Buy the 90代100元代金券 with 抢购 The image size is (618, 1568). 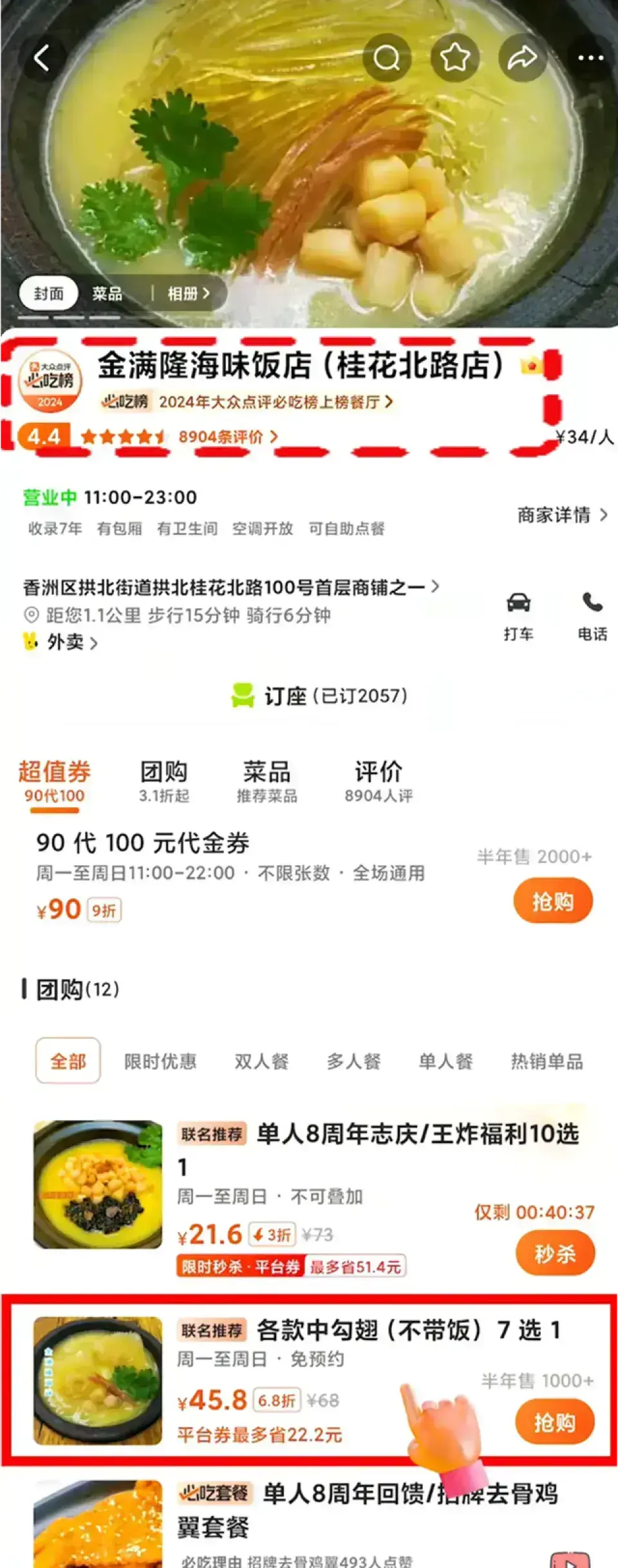click(552, 901)
